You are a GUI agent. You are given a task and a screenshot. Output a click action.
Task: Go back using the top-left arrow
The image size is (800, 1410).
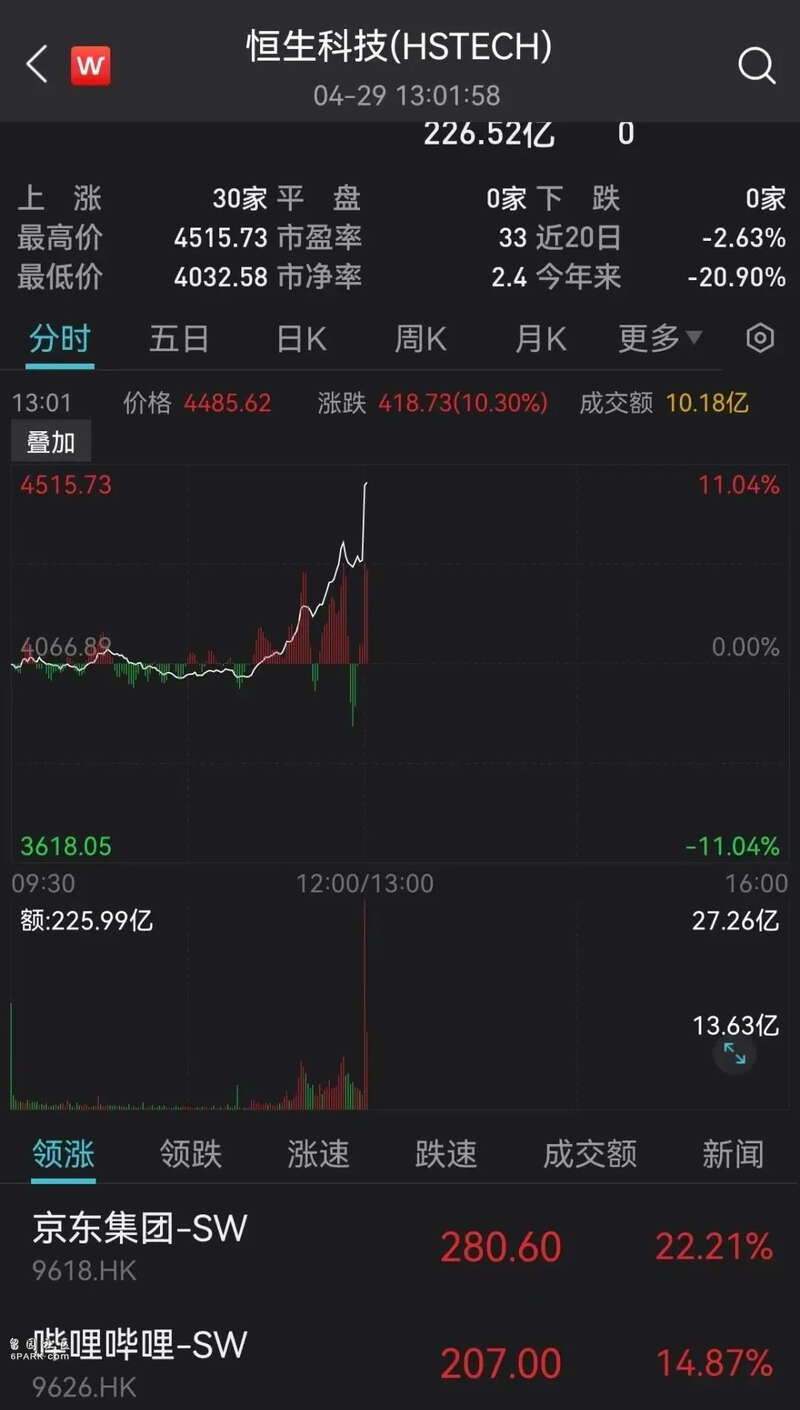point(37,65)
